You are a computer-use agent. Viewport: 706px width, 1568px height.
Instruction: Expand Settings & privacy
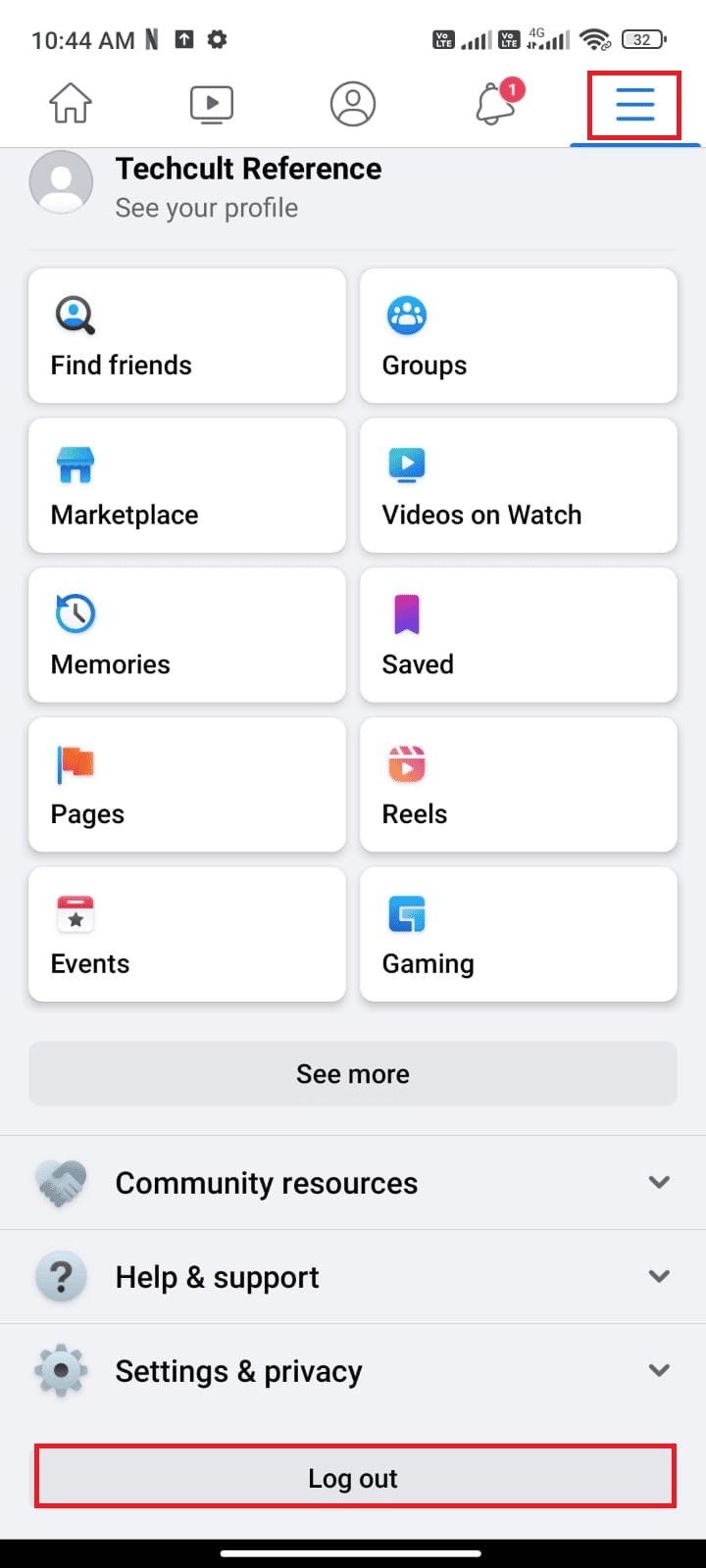(353, 1370)
